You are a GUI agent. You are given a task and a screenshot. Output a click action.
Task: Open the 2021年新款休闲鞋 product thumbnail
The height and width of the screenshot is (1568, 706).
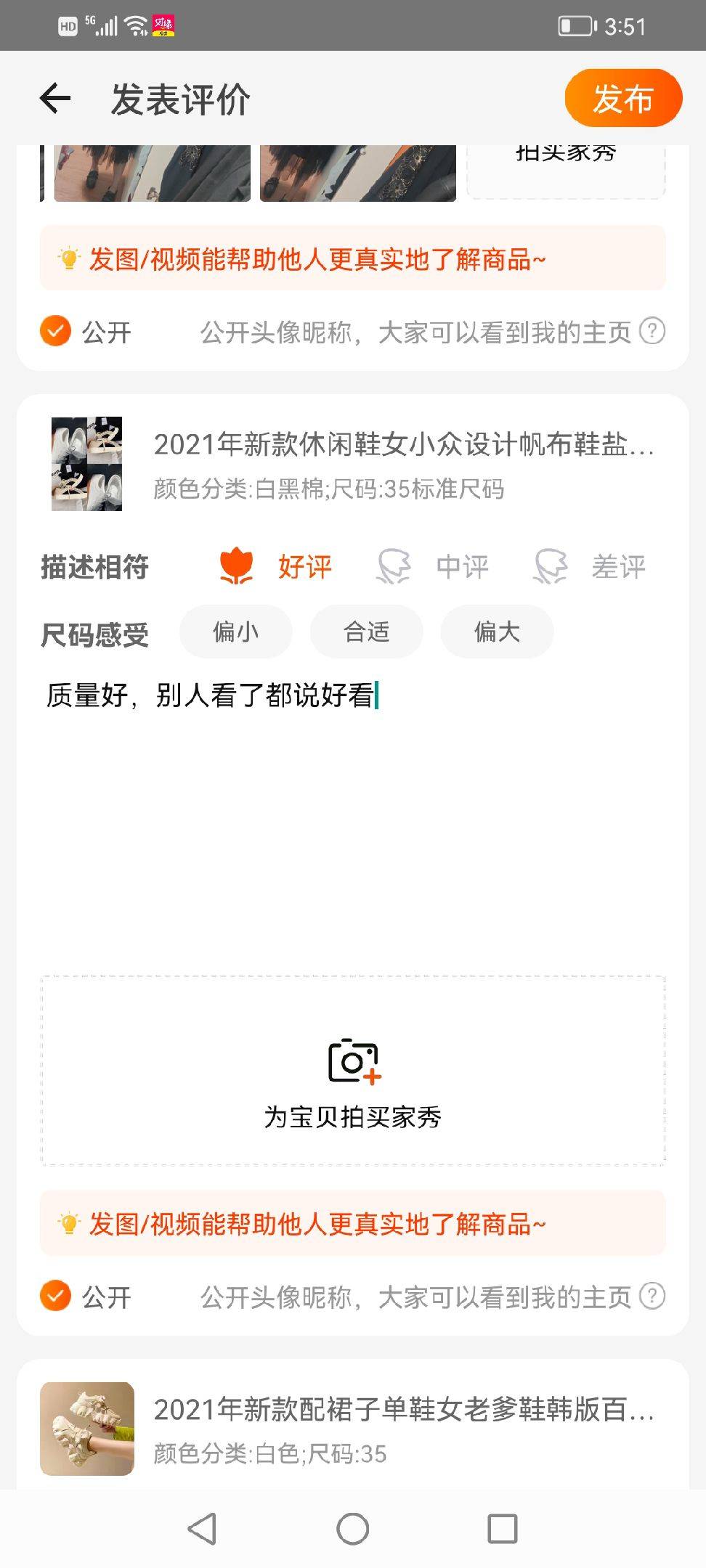click(x=87, y=464)
